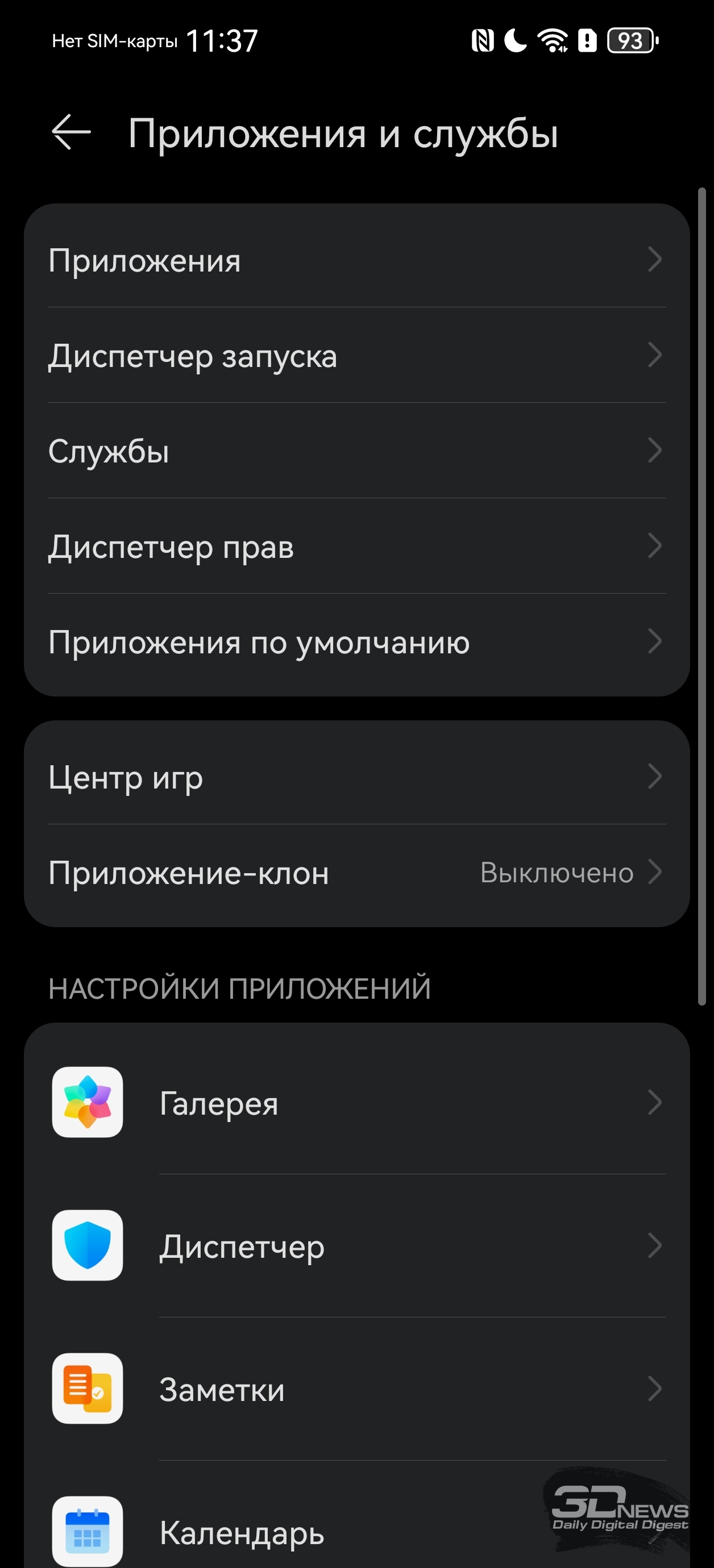Open the Приложения row
The width and height of the screenshot is (714, 1568).
[x=357, y=260]
